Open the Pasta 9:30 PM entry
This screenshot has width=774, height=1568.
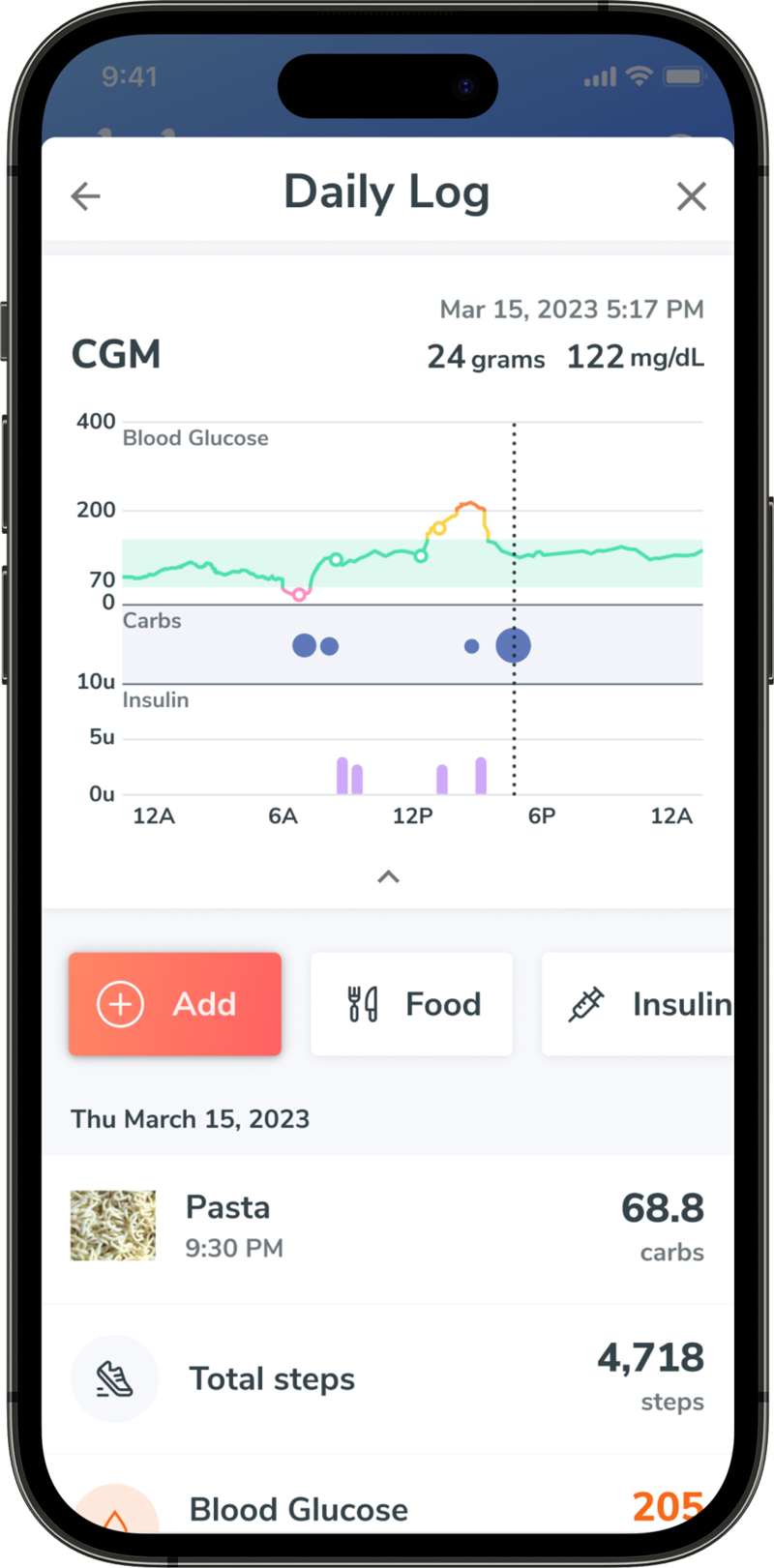387,1228
